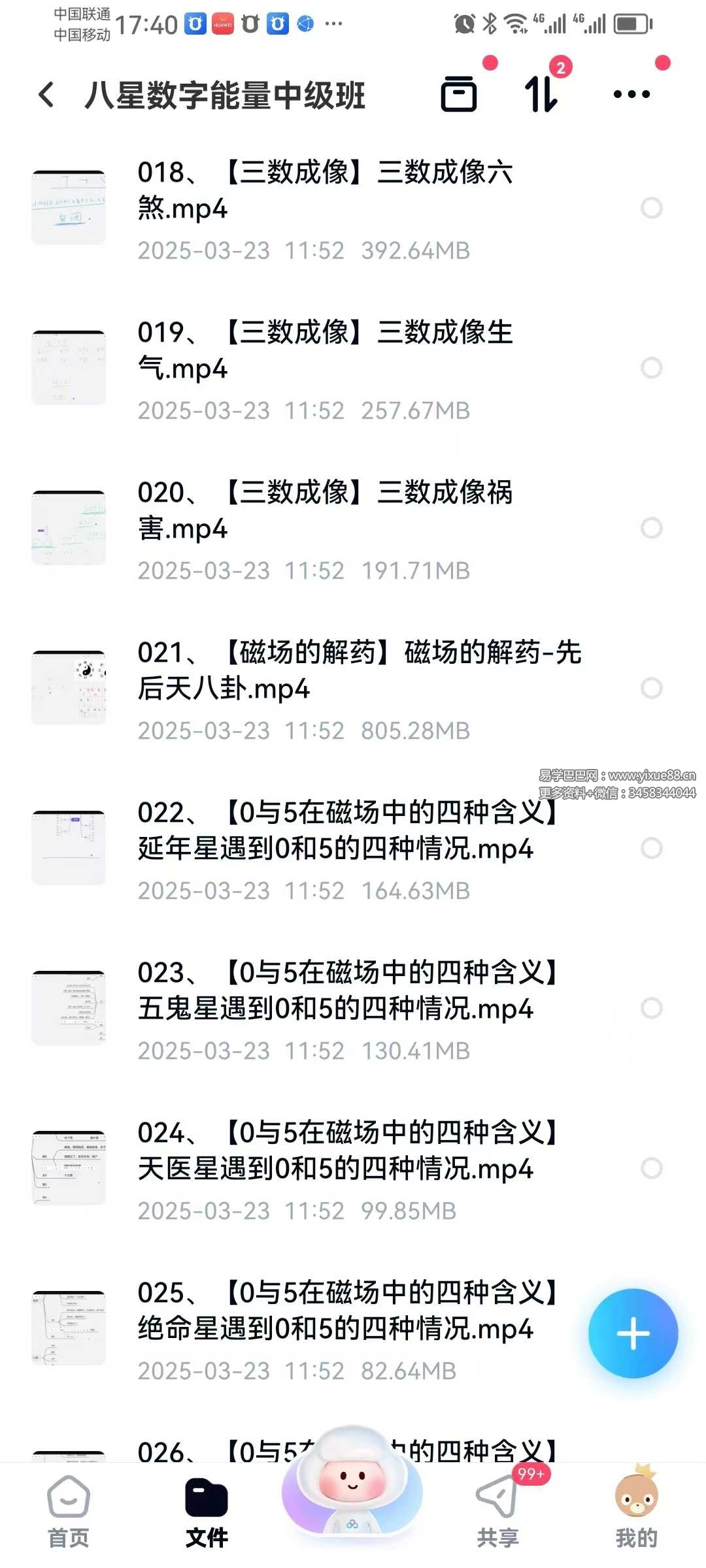706x1568 pixels.
Task: Open the three-dot overflow menu
Action: pos(631,95)
